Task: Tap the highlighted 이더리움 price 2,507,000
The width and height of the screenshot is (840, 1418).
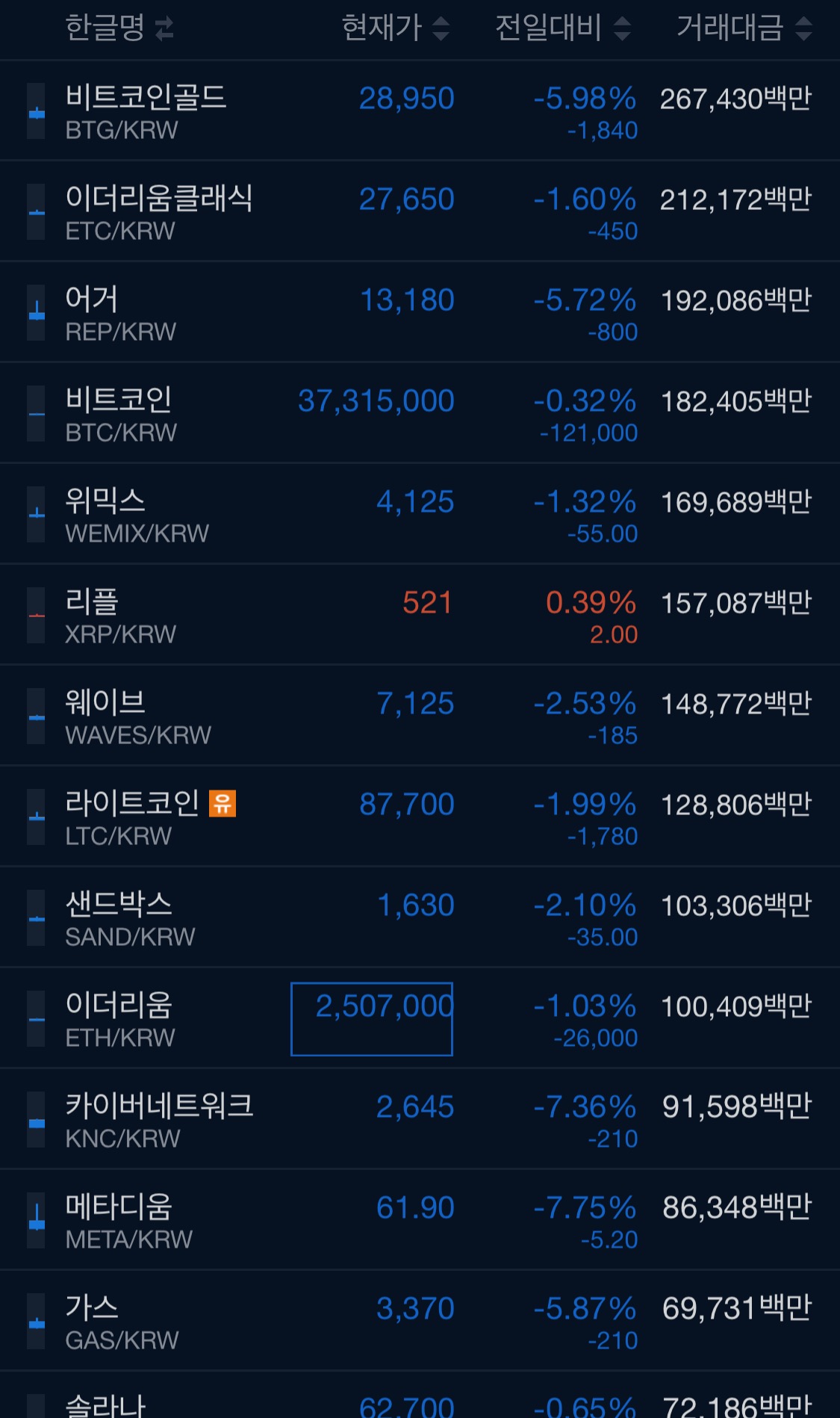Action: pos(373,1018)
